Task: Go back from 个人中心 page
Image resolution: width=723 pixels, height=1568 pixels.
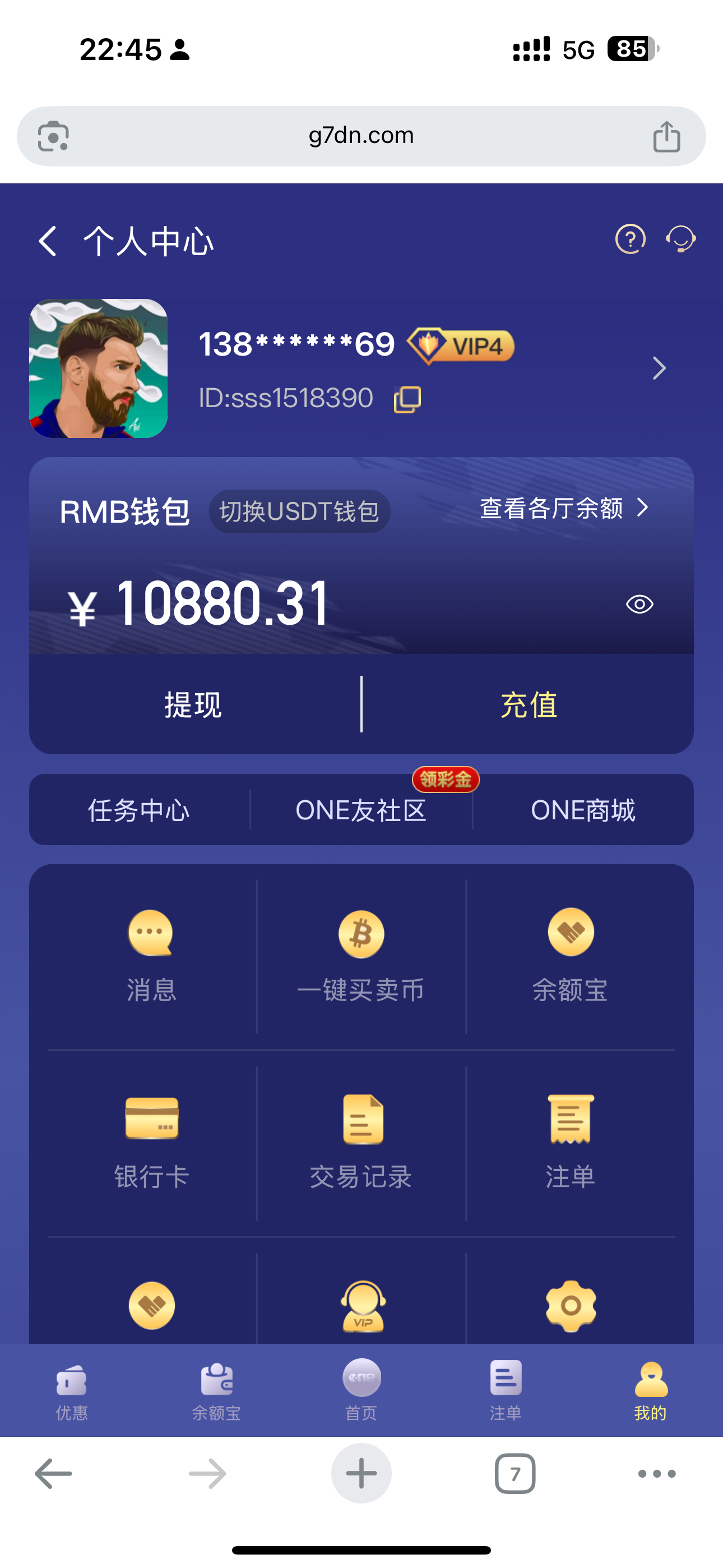Action: pos(48,241)
